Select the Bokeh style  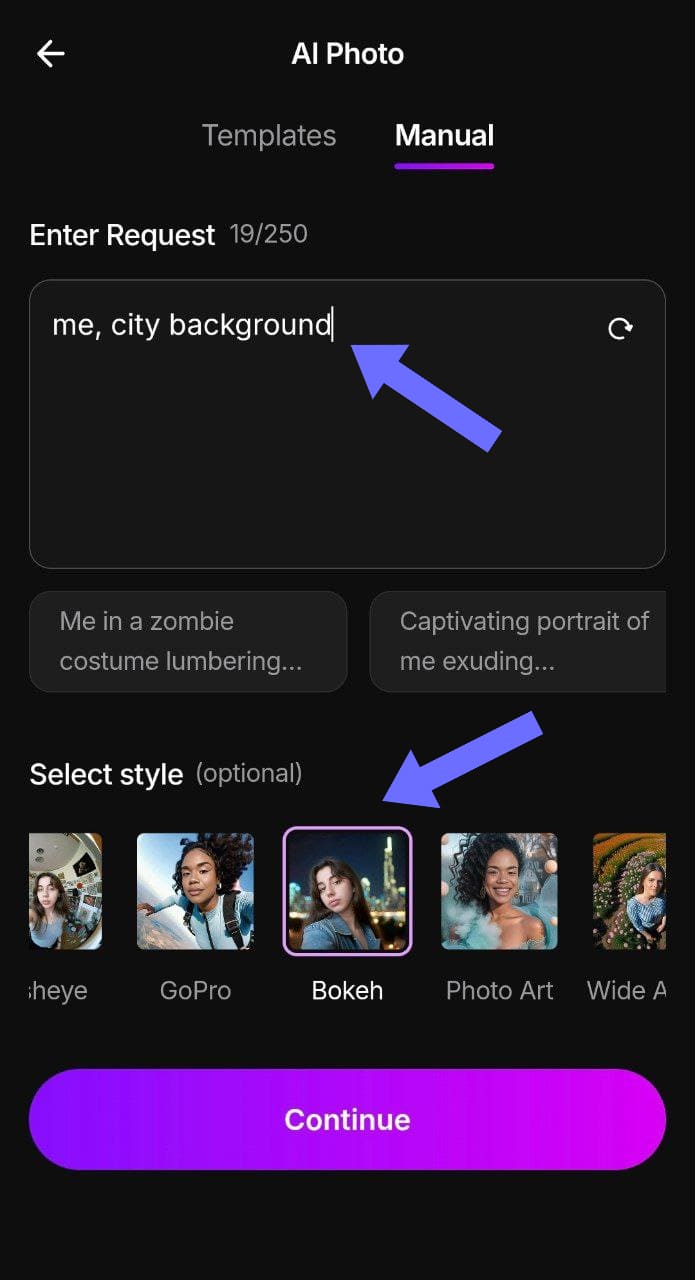point(347,891)
